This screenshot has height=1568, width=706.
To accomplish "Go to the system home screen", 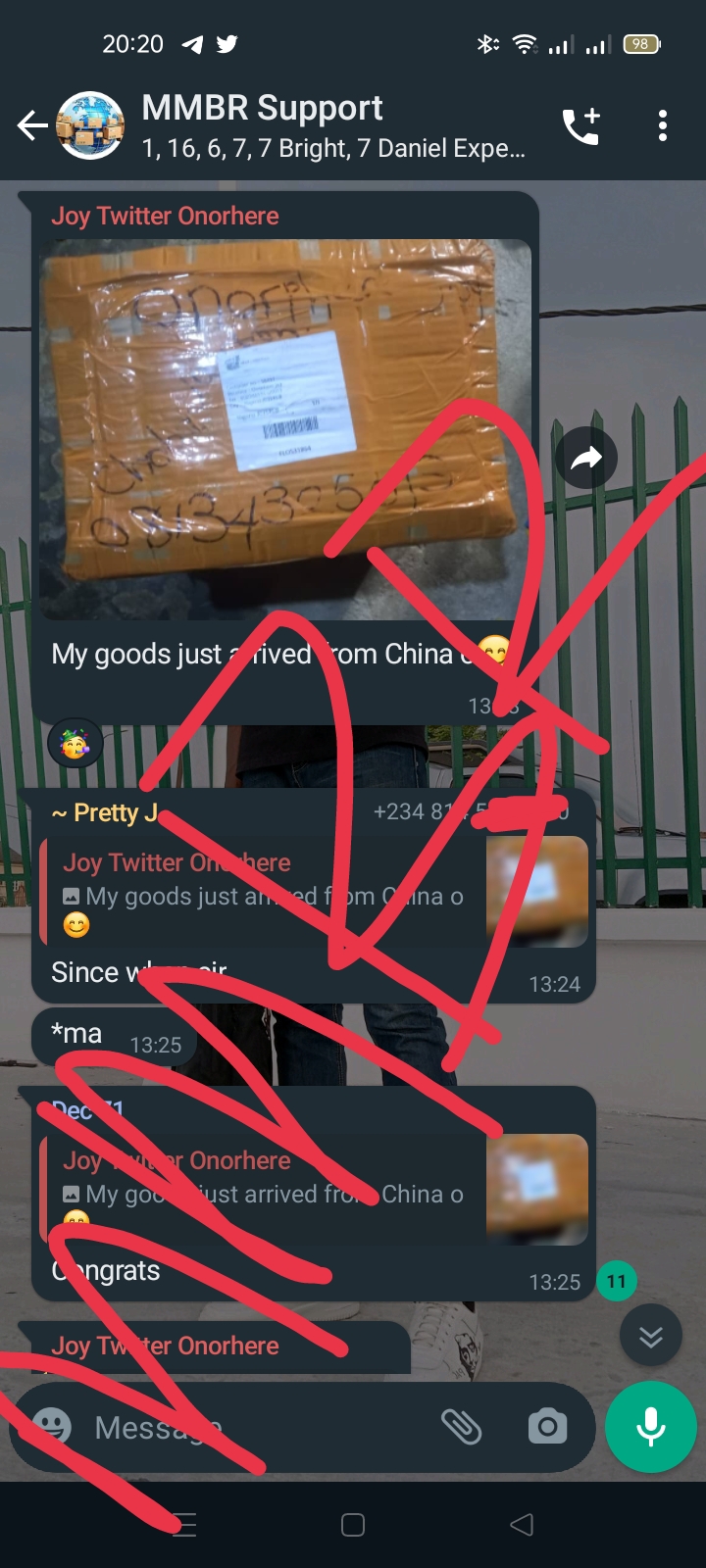I will coord(353,1525).
